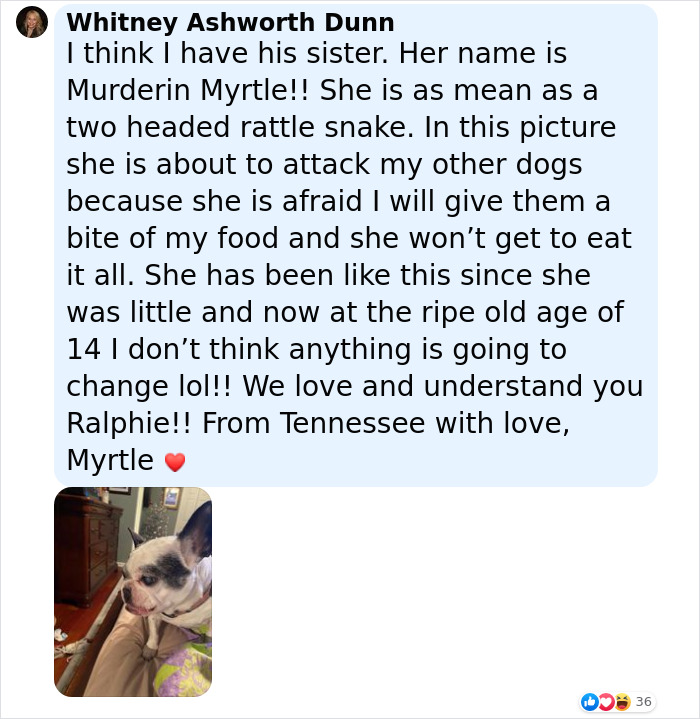Tap the commenter name Whitney Ashworth Dunn

[230, 22]
